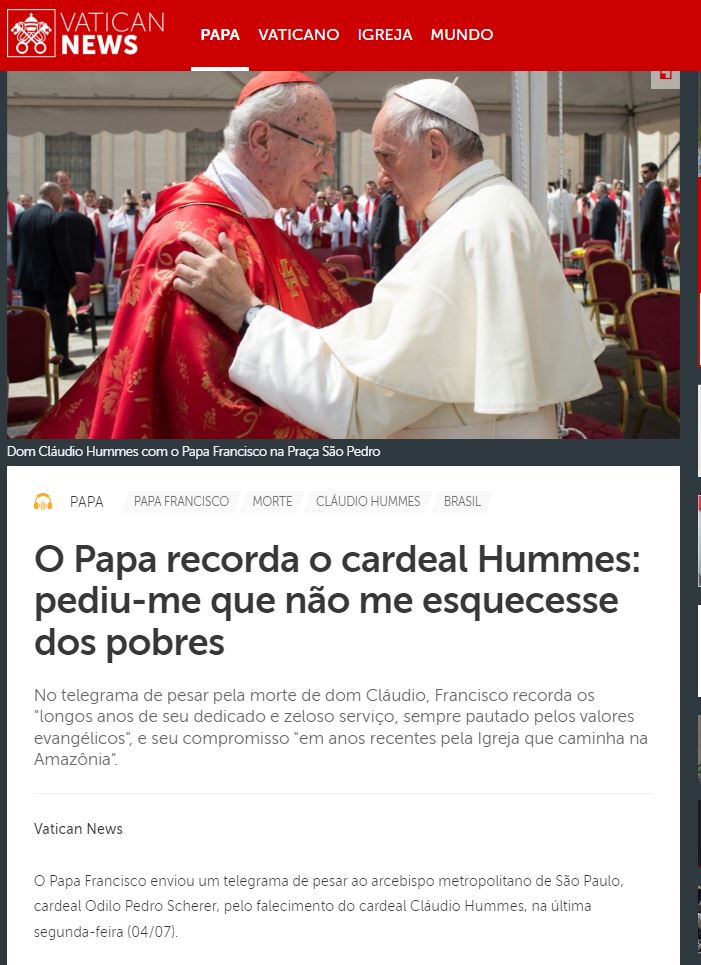Image resolution: width=701 pixels, height=965 pixels.
Task: Switch to the PAPA section
Action: 220,35
